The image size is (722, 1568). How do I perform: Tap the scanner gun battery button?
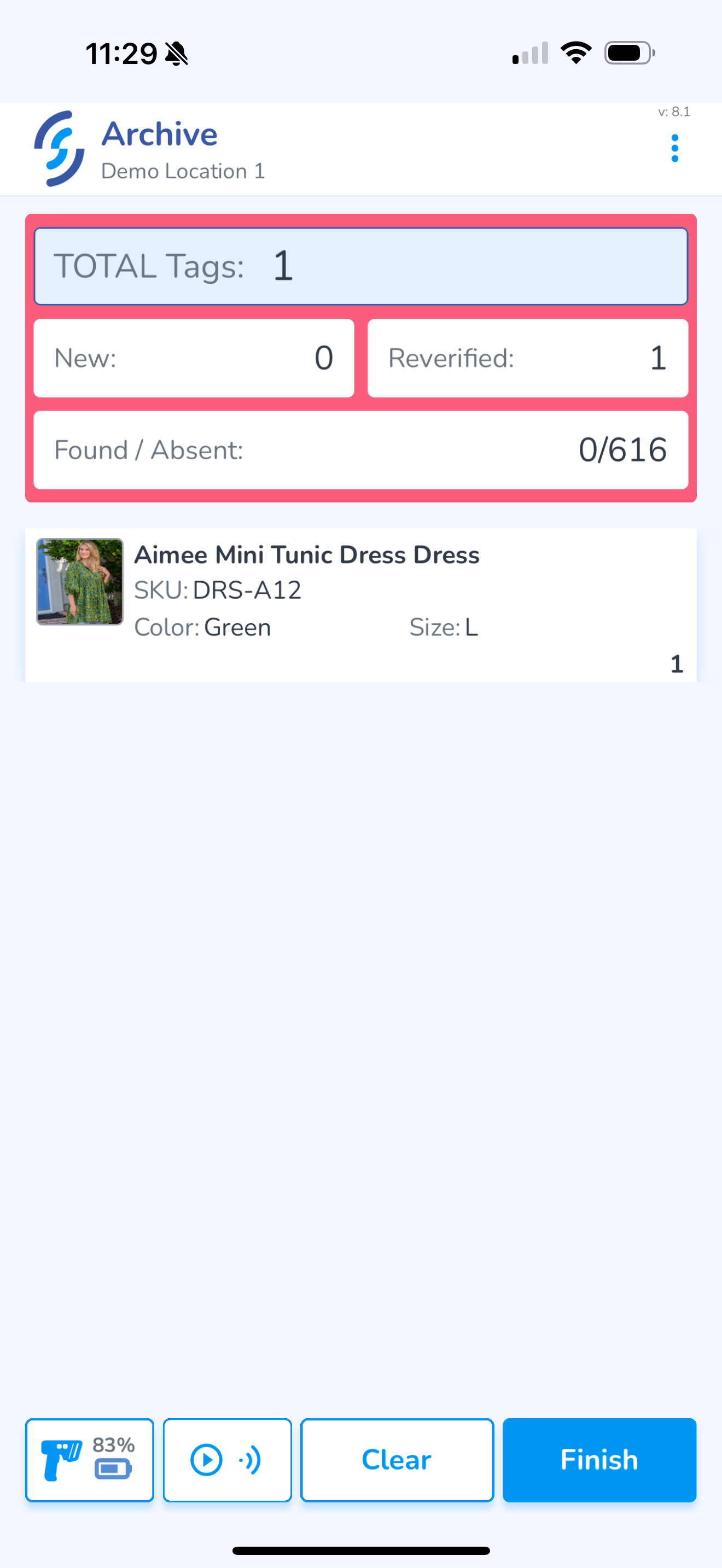tap(90, 1460)
